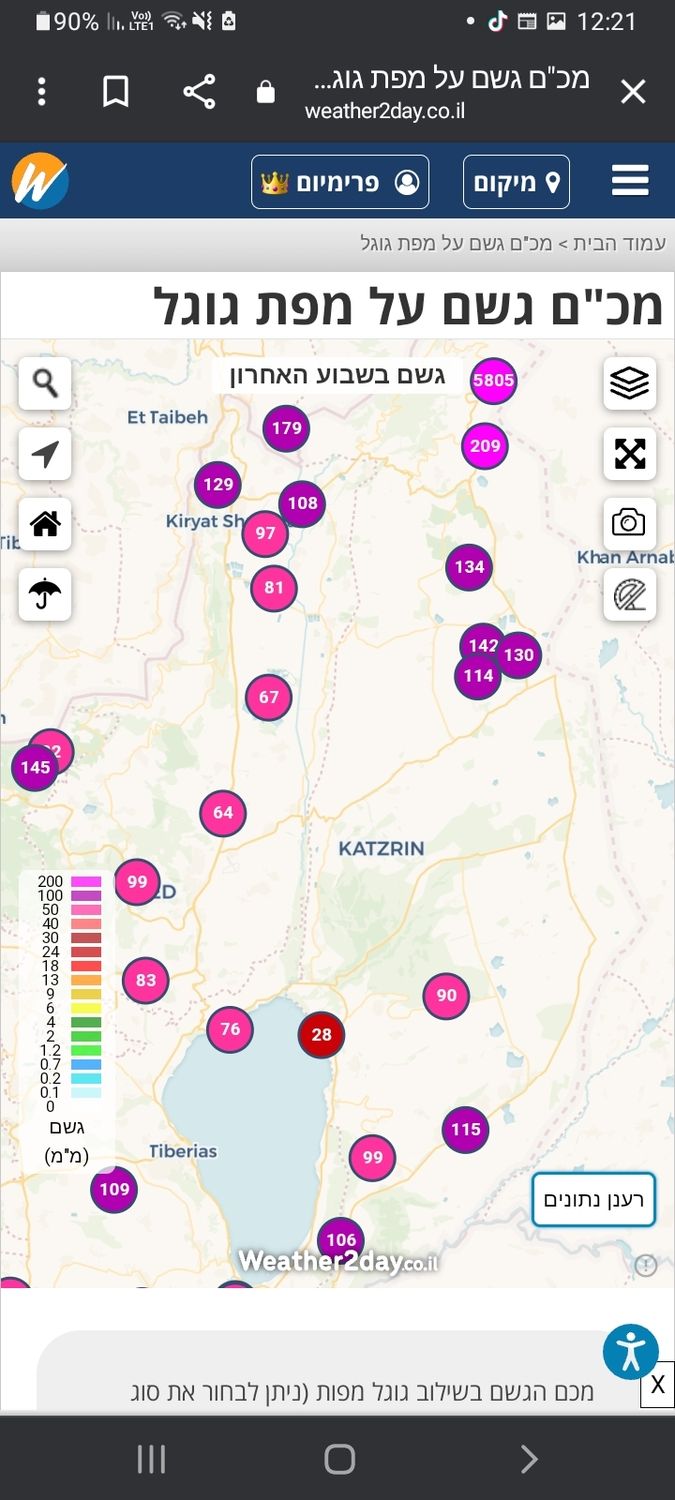Reset the map with the house icon
The width and height of the screenshot is (675, 1500).
click(45, 524)
